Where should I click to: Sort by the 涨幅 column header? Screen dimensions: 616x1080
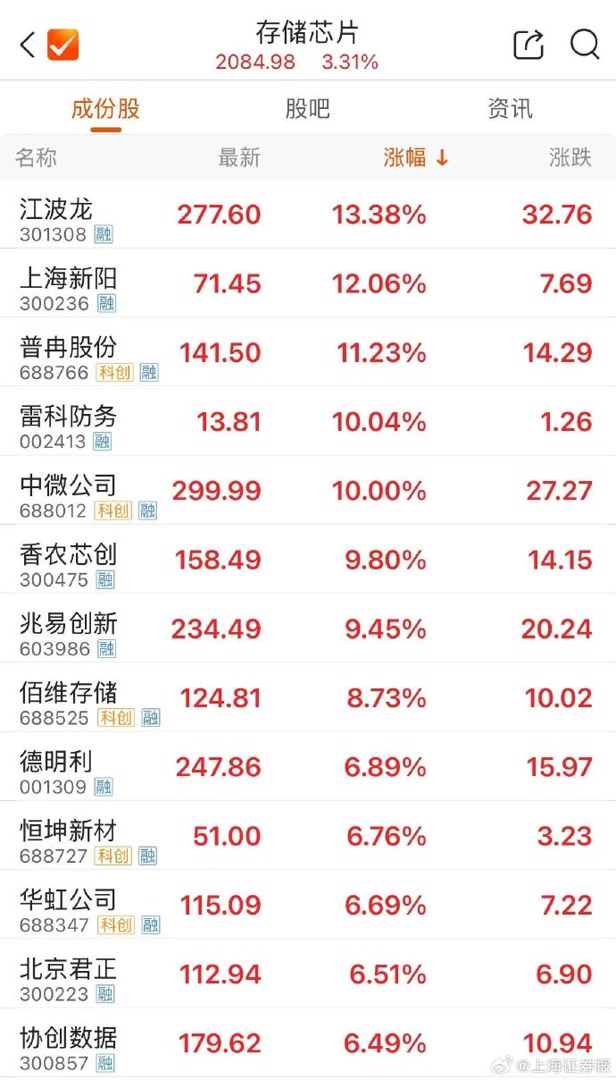[415, 157]
